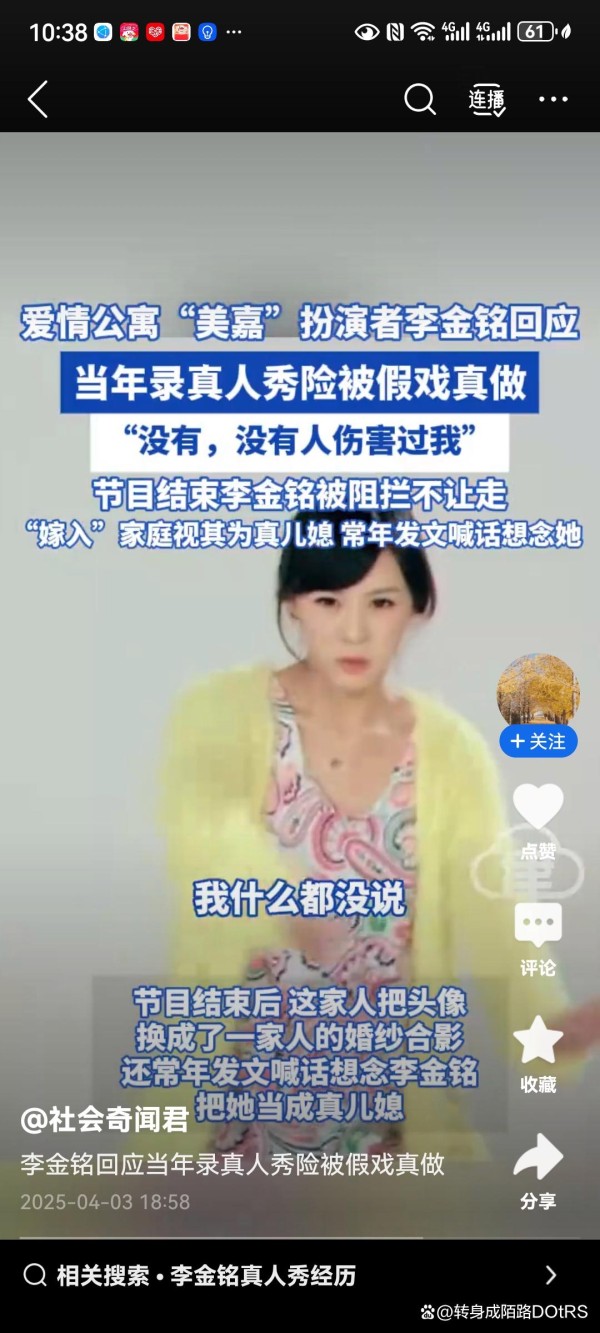This screenshot has width=600, height=1333.
Task: Save the video with the 收藏 star
Action: 538,1042
